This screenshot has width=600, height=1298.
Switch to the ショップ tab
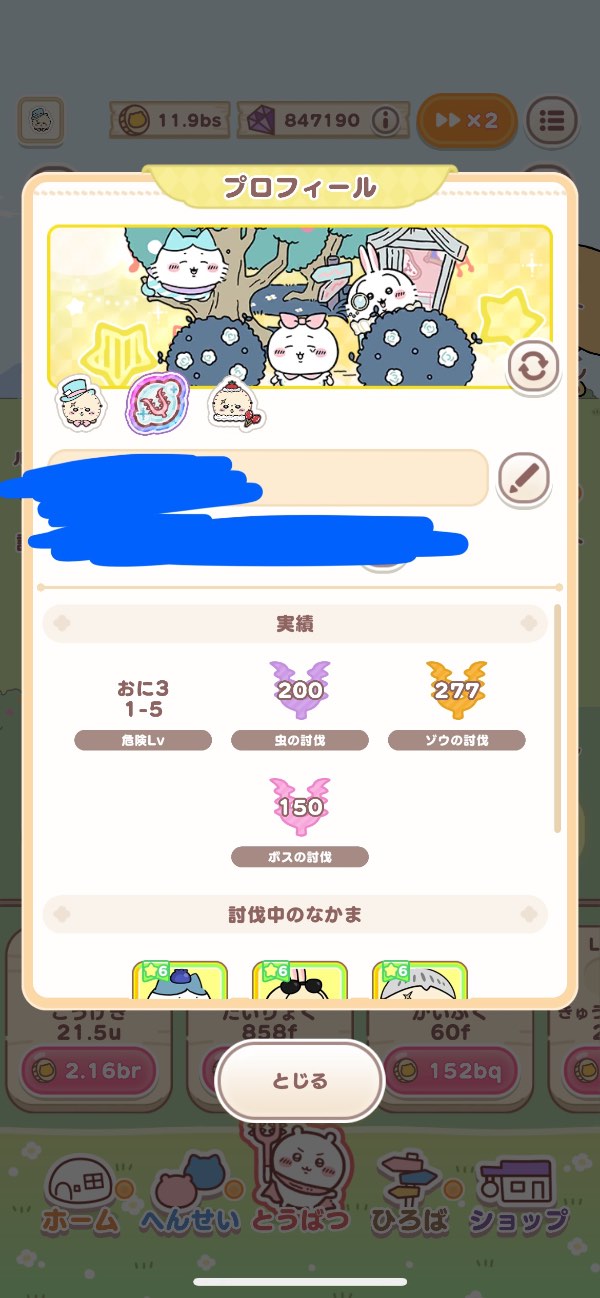click(518, 1195)
